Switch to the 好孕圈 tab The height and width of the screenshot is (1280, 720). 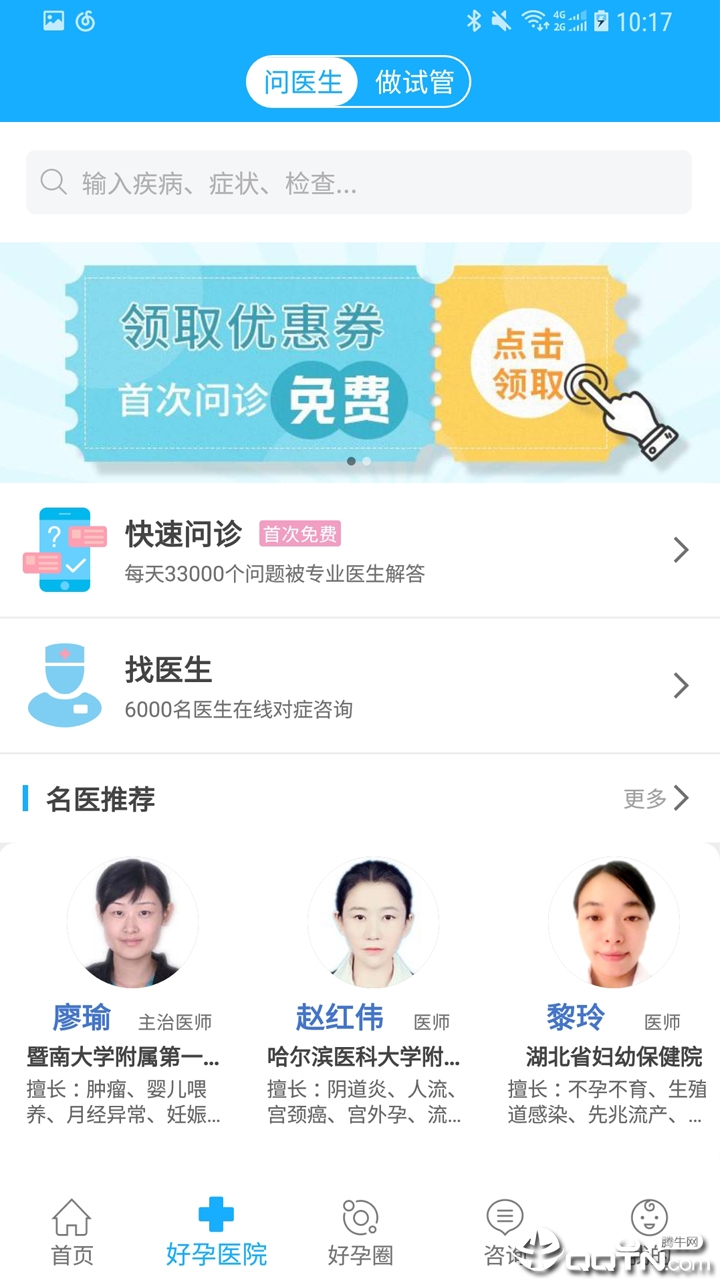pyautogui.click(x=360, y=1232)
